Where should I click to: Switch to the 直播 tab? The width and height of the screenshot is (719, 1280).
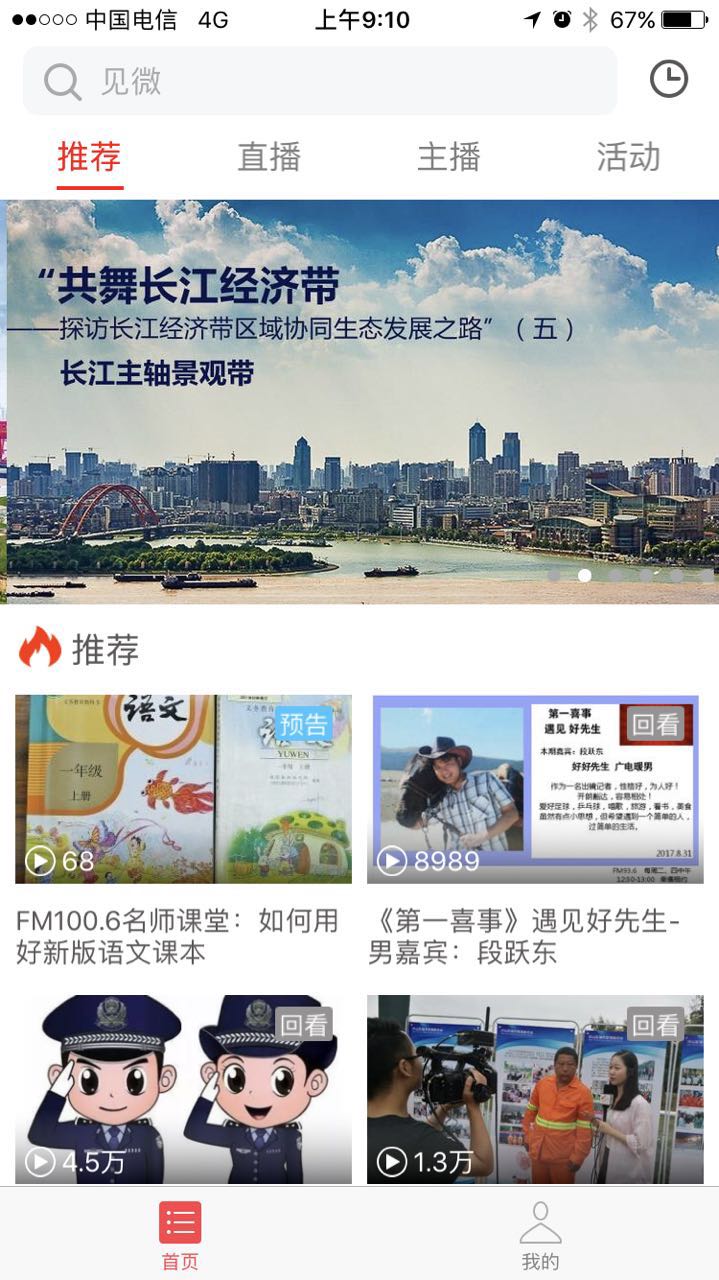269,157
